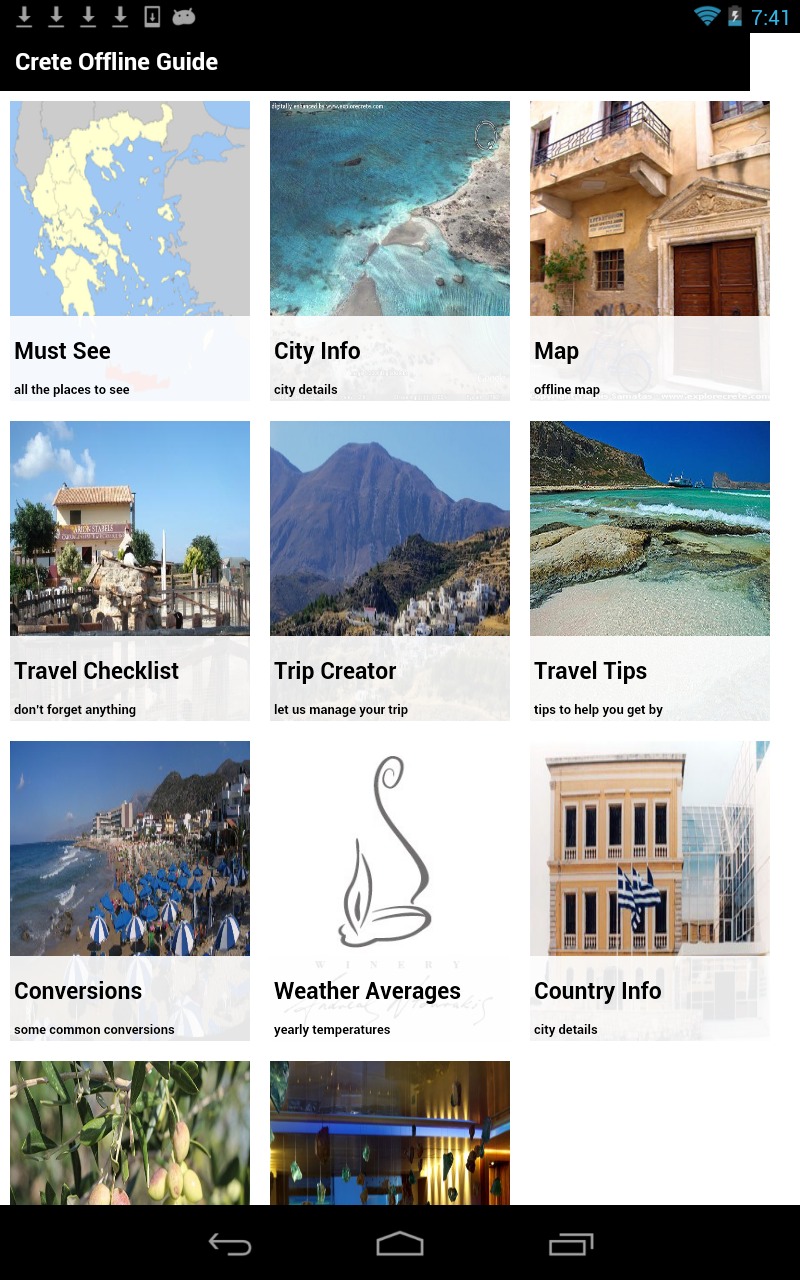This screenshot has height=1280, width=800.
Task: Tap the Wi-Fi signal icon
Action: coord(708,16)
